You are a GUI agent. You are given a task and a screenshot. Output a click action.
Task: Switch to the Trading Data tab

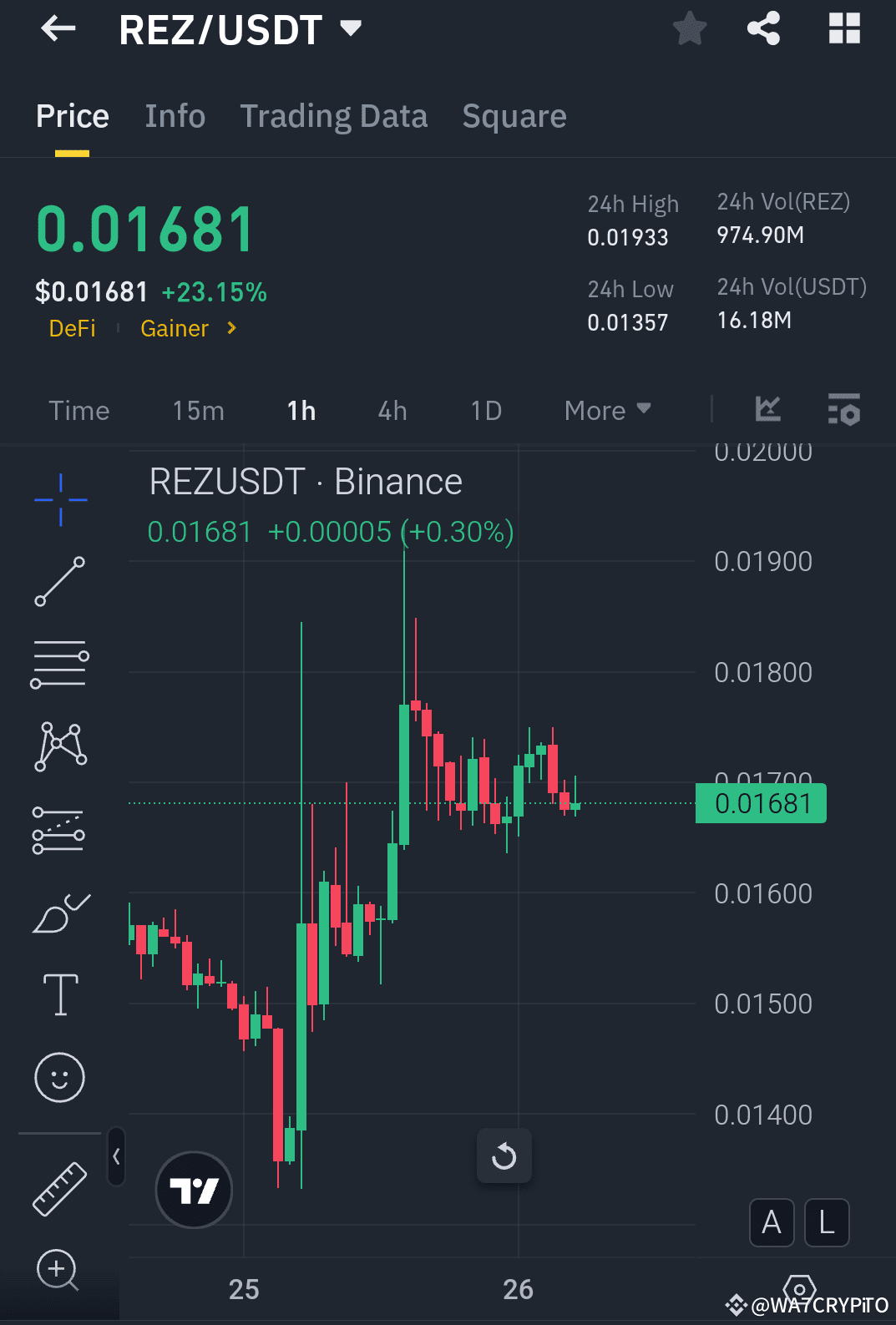tap(334, 116)
